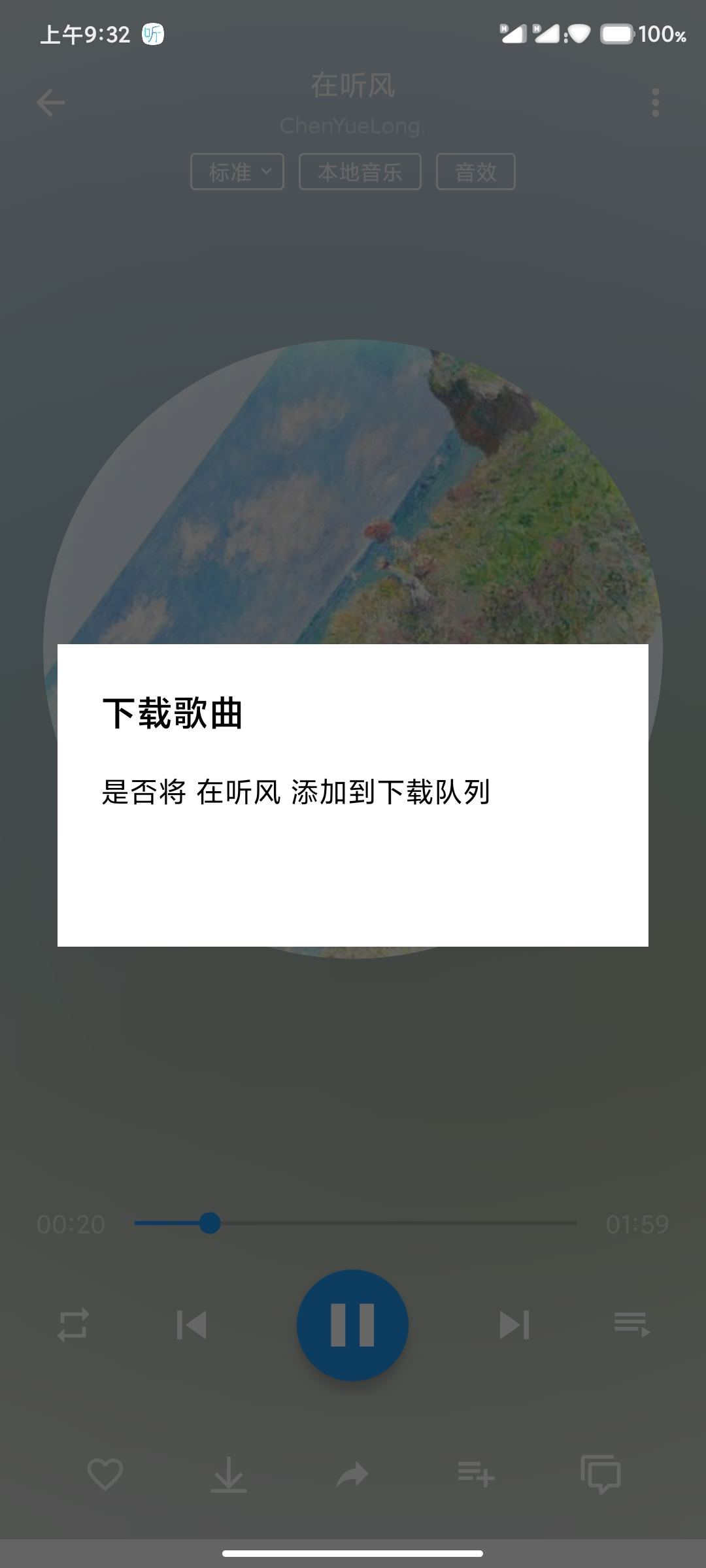This screenshot has height=1568, width=706.
Task: Add song to a playlist
Action: [x=476, y=1475]
